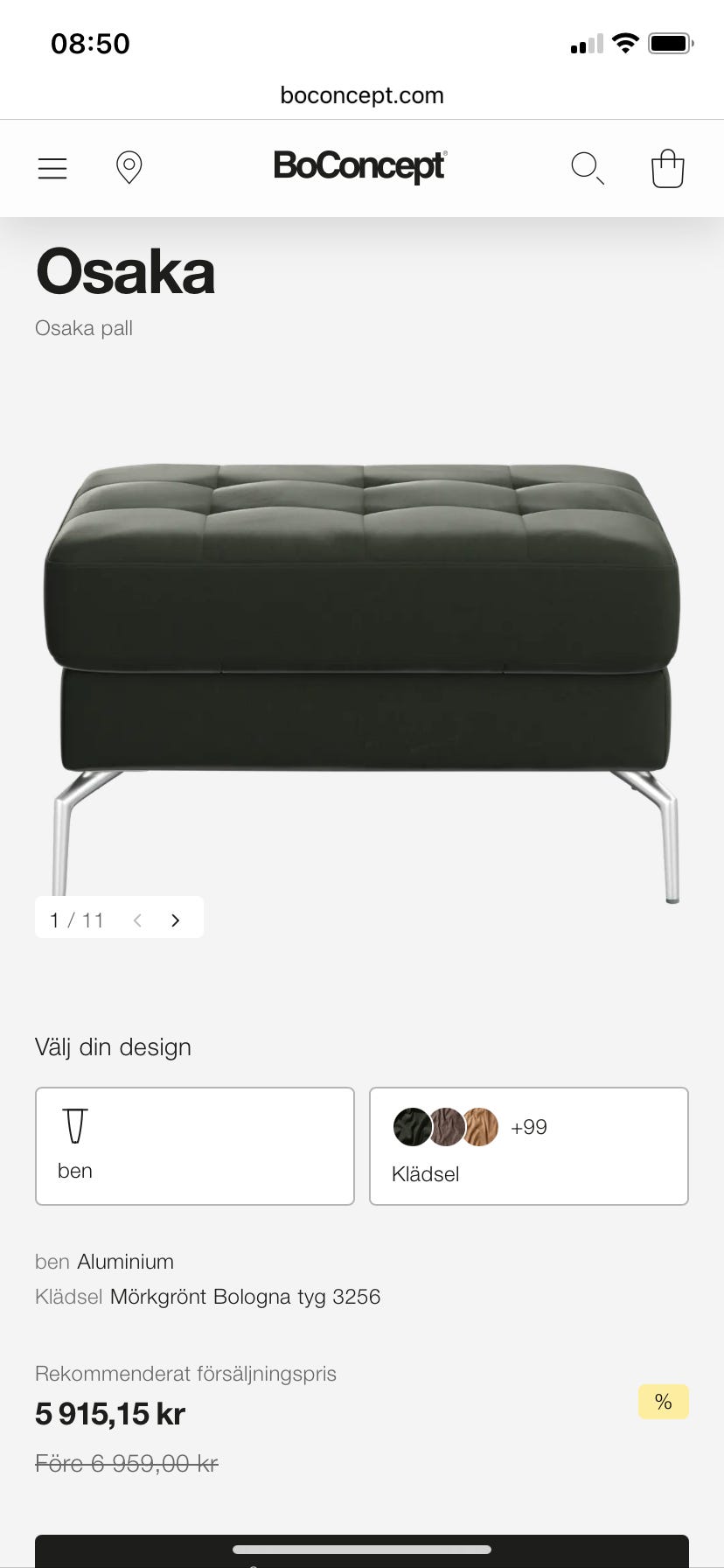Tap the yellow percent discount badge
This screenshot has width=724, height=1568.
[x=663, y=1402]
